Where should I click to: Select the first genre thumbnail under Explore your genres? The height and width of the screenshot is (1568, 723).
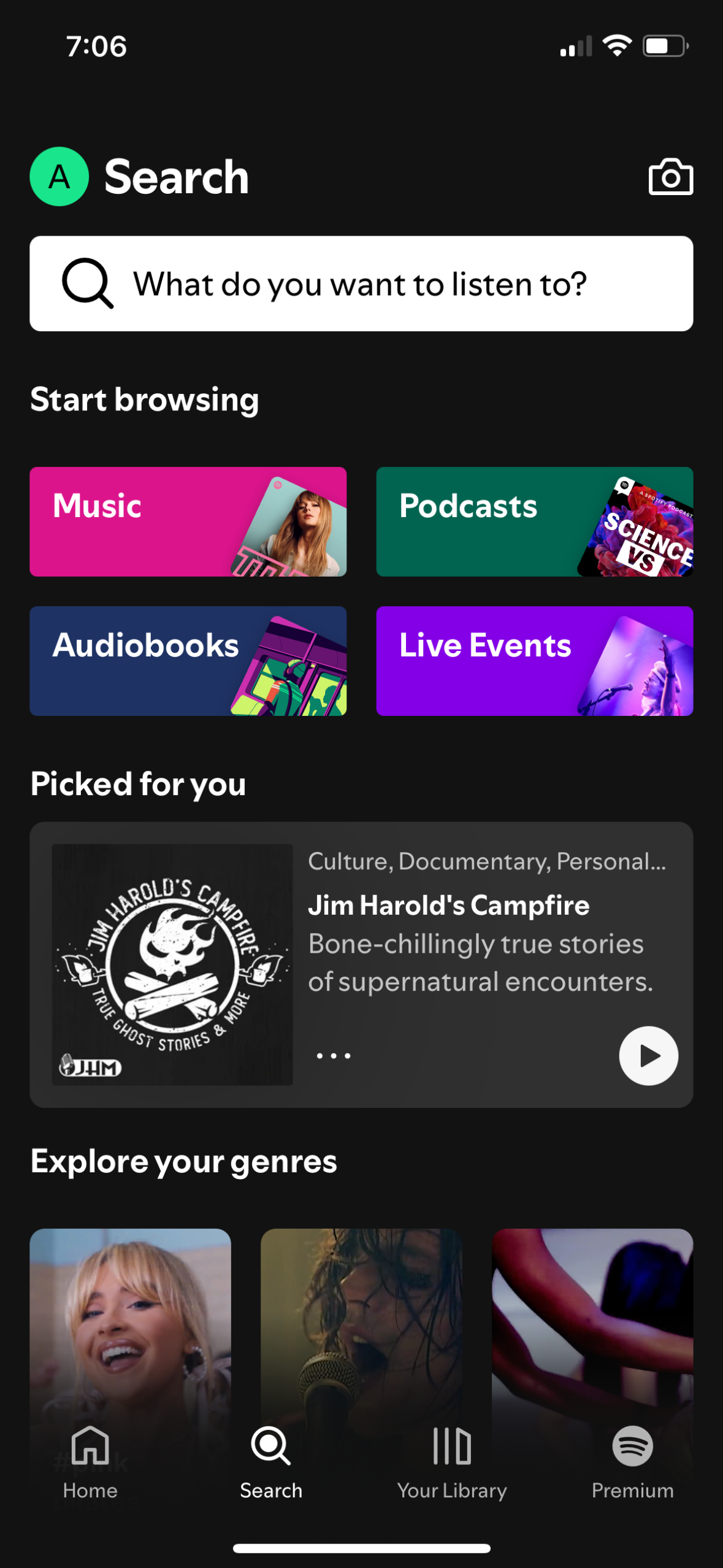coord(130,1319)
